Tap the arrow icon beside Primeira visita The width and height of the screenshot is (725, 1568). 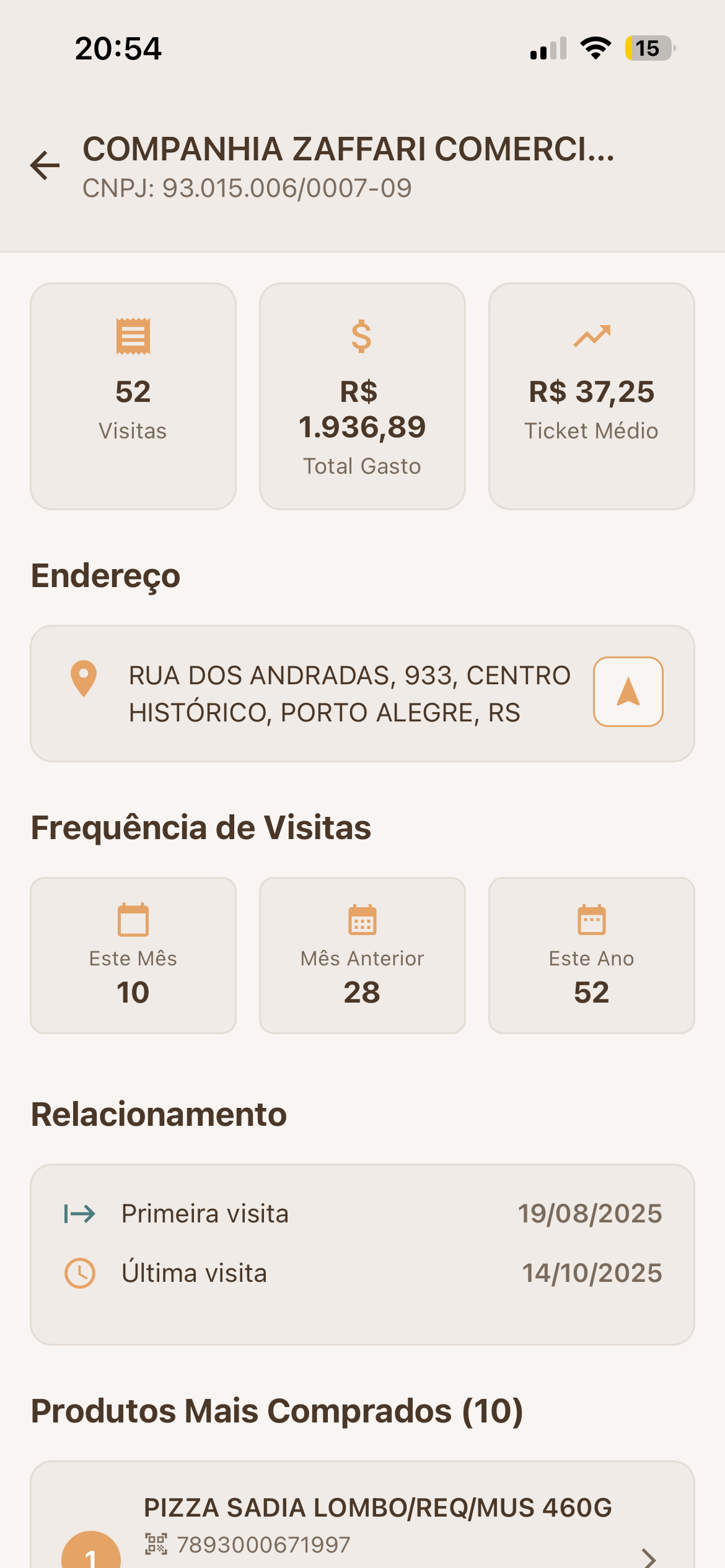pyautogui.click(x=79, y=1213)
